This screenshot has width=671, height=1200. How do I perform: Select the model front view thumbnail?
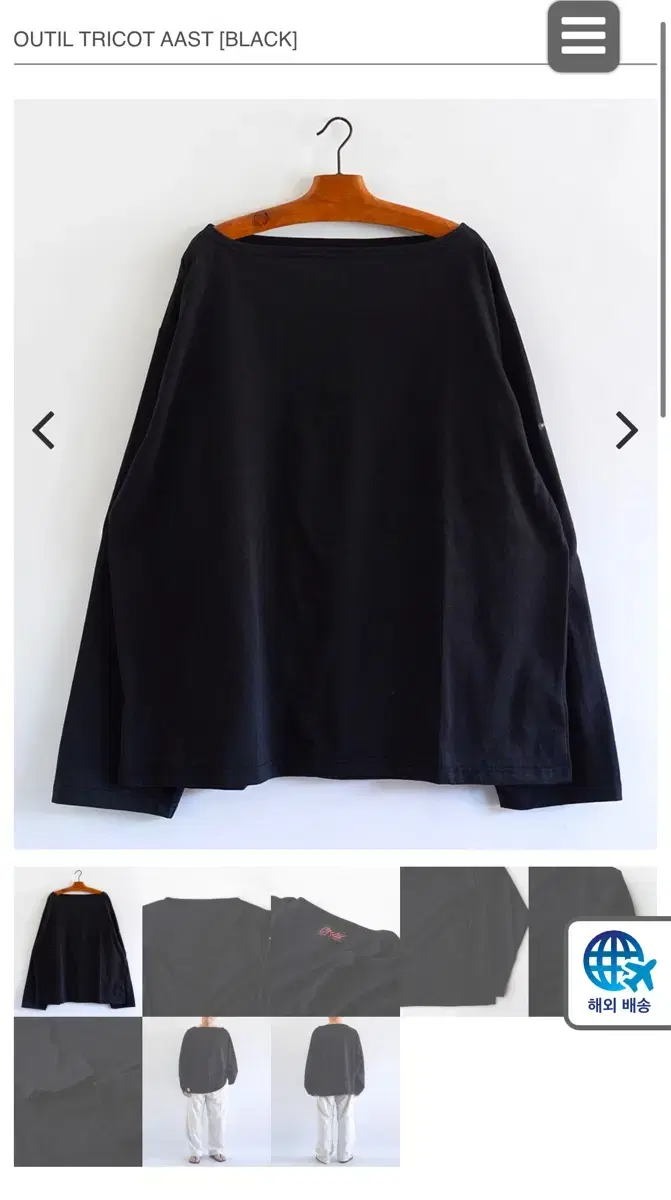coord(206,1091)
